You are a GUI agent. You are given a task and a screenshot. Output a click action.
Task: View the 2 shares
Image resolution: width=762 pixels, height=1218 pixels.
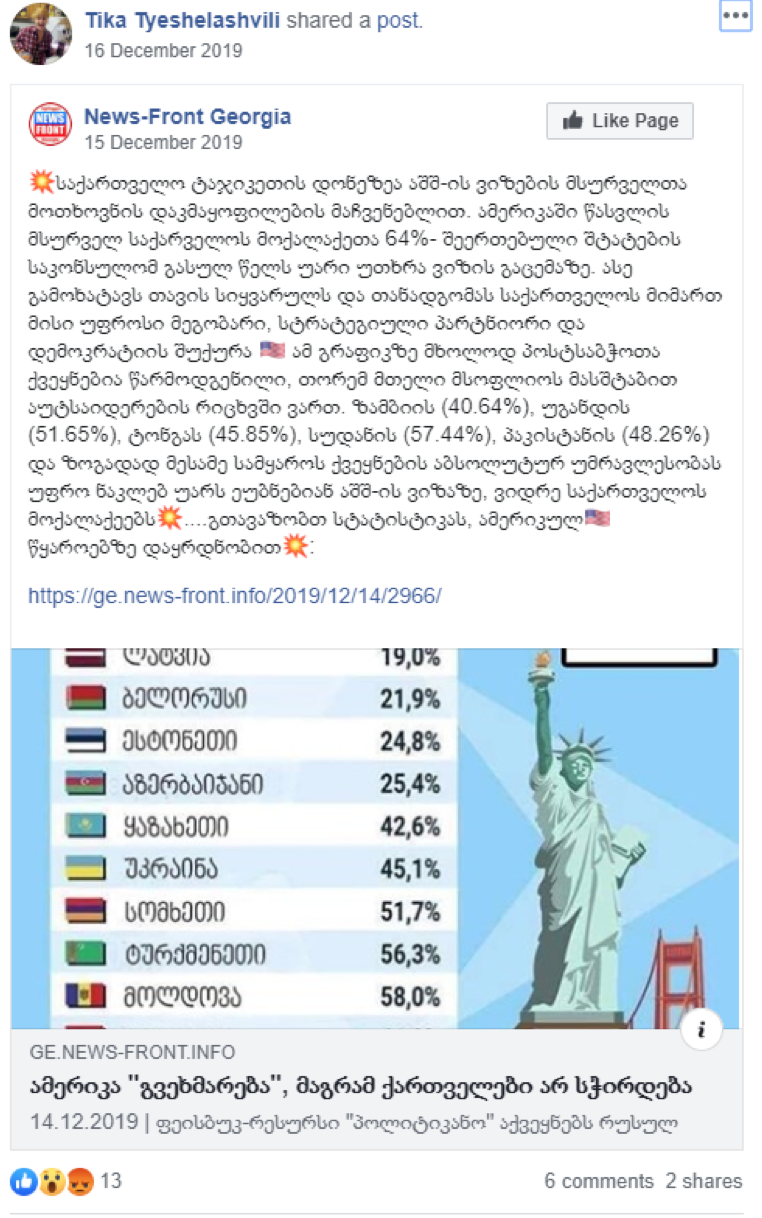tap(704, 1181)
